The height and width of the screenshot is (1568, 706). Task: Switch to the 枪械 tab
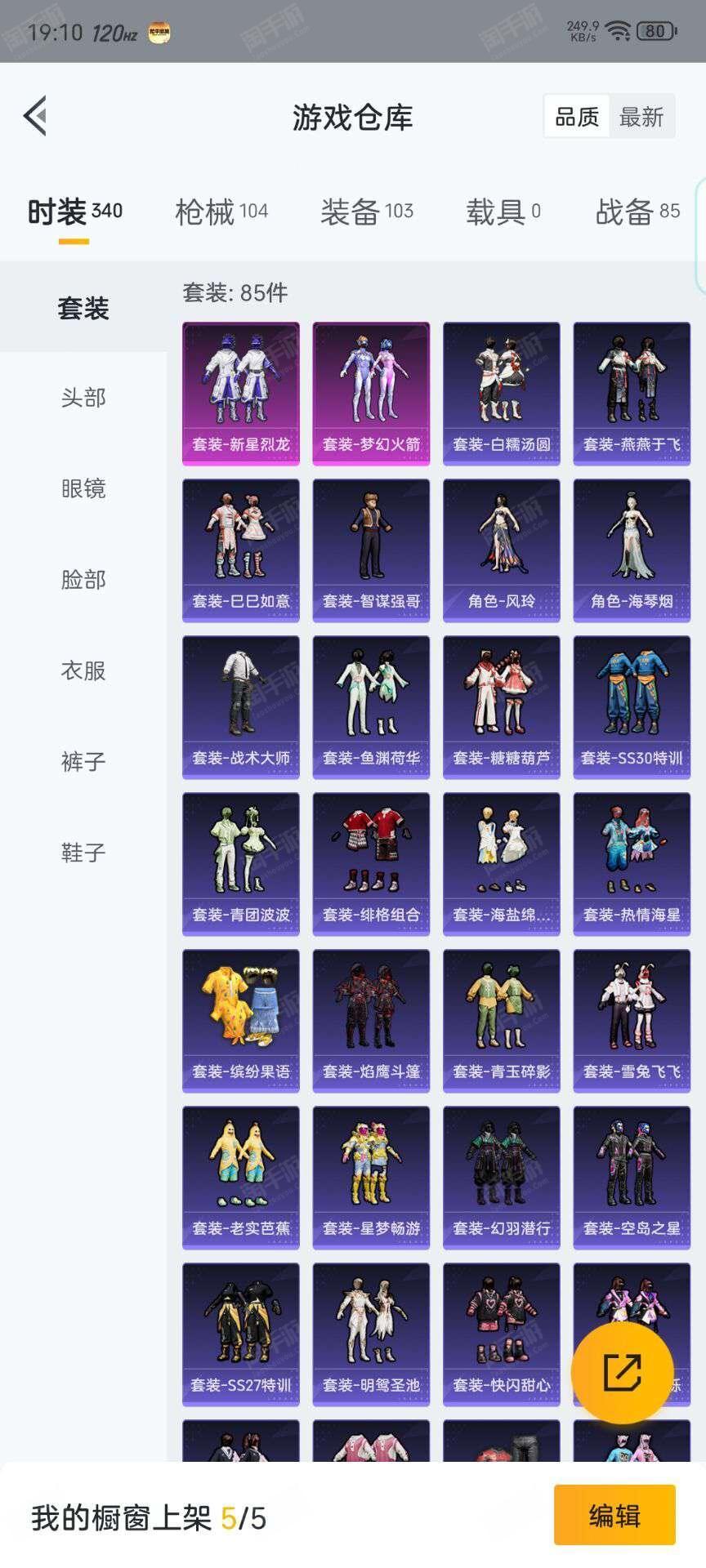(221, 212)
